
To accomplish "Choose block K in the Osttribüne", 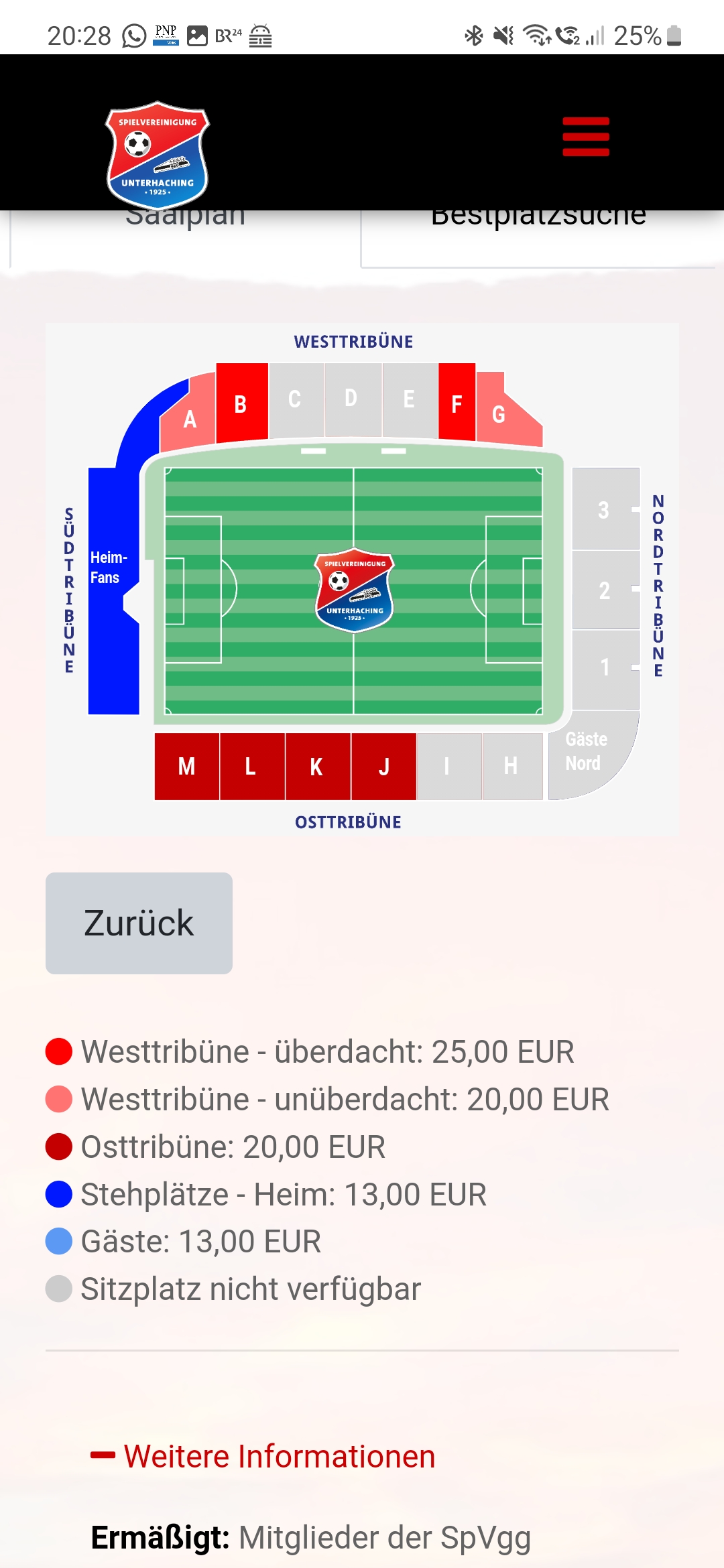I will click(317, 766).
